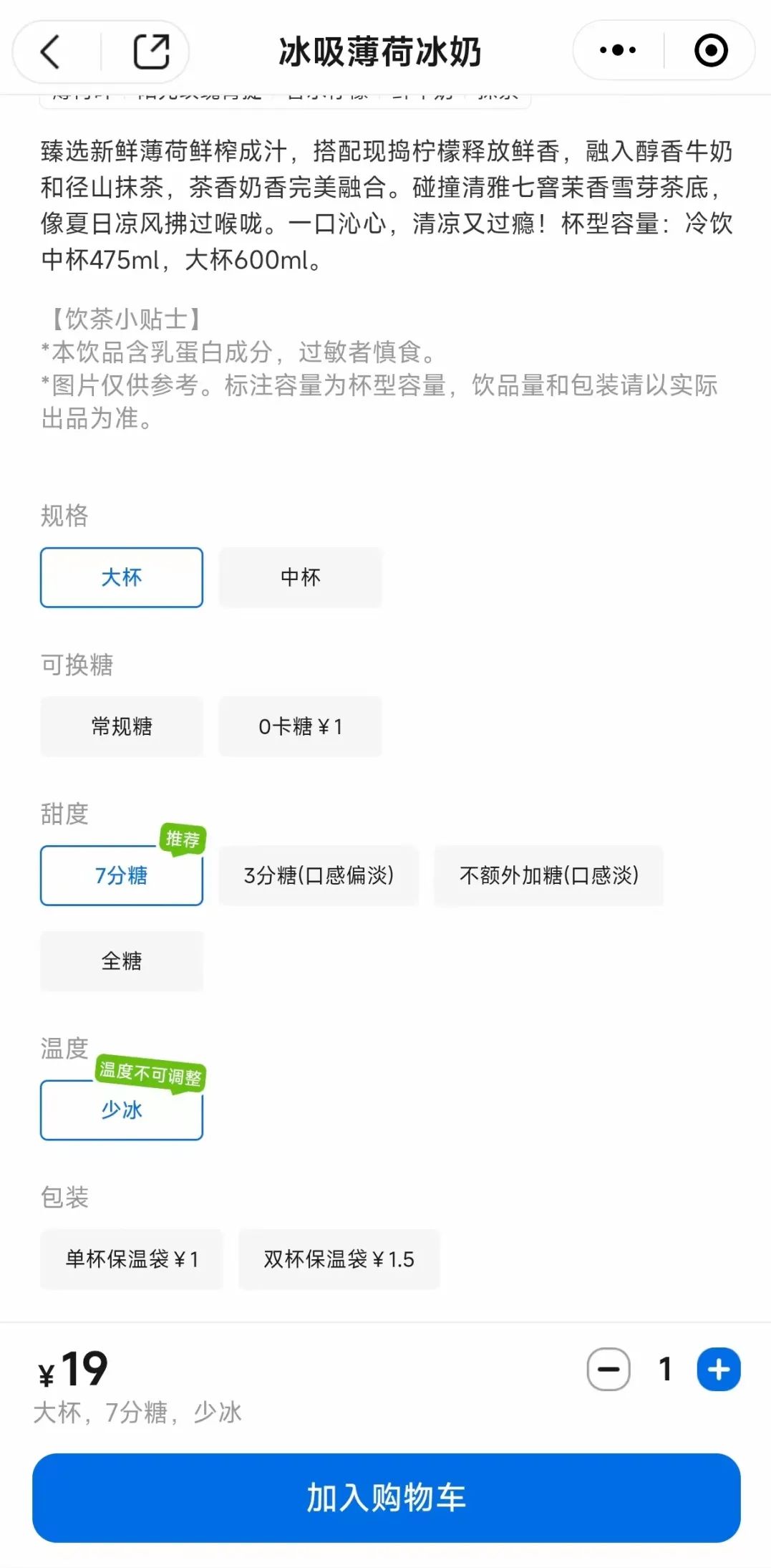This screenshot has height=1568, width=771.
Task: Add 单杯保温袋 ¥1 packaging
Action: point(132,1259)
